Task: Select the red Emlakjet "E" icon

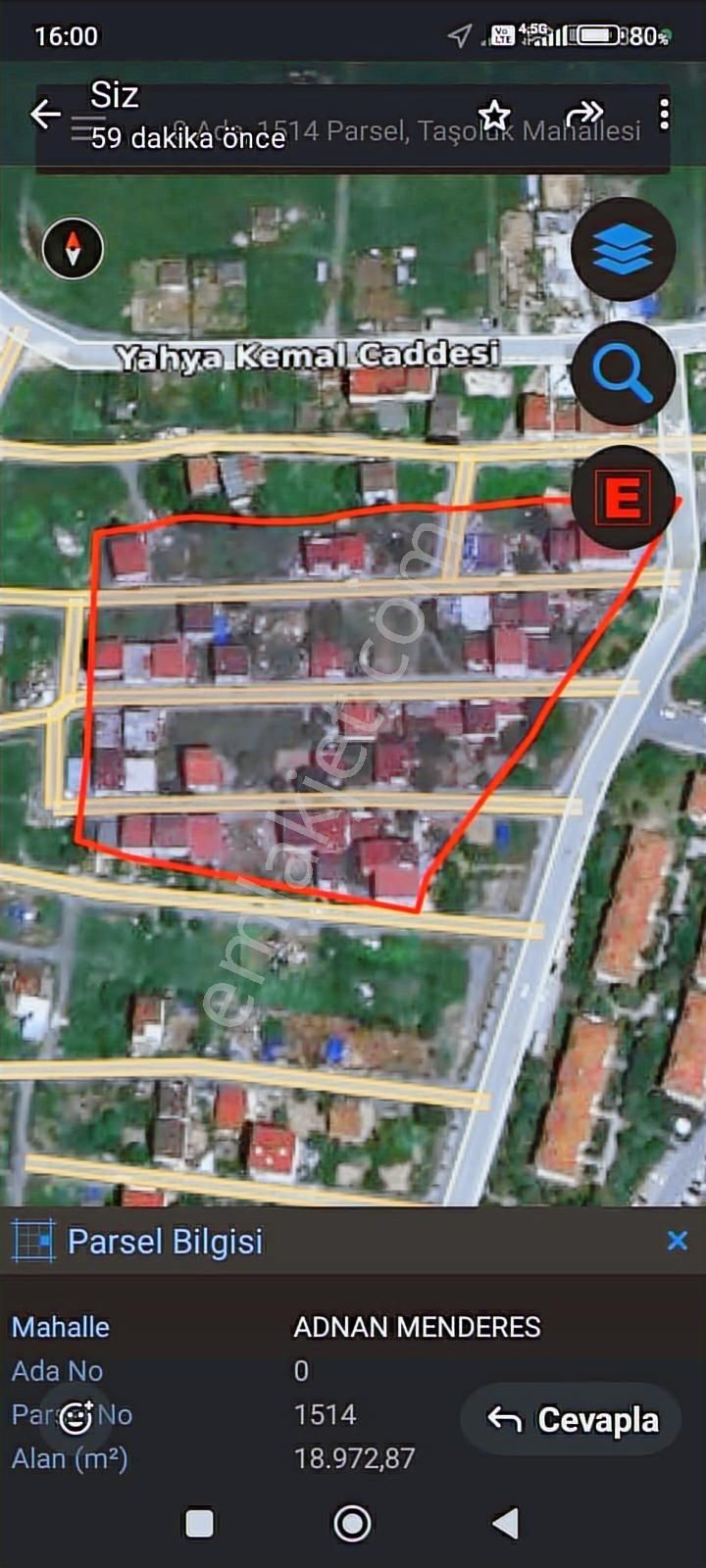Action: tap(624, 498)
